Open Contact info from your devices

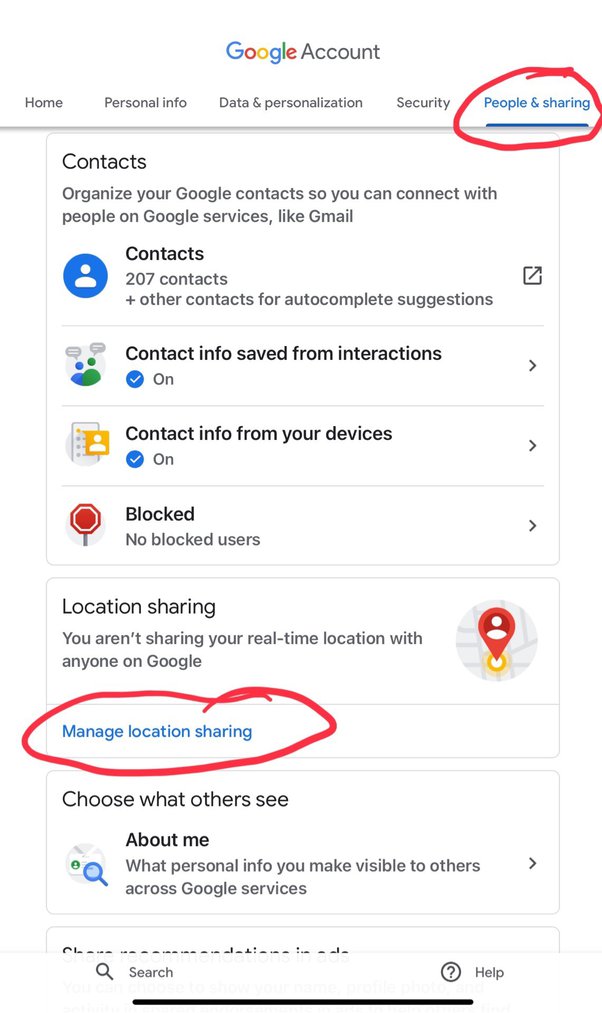coord(302,445)
